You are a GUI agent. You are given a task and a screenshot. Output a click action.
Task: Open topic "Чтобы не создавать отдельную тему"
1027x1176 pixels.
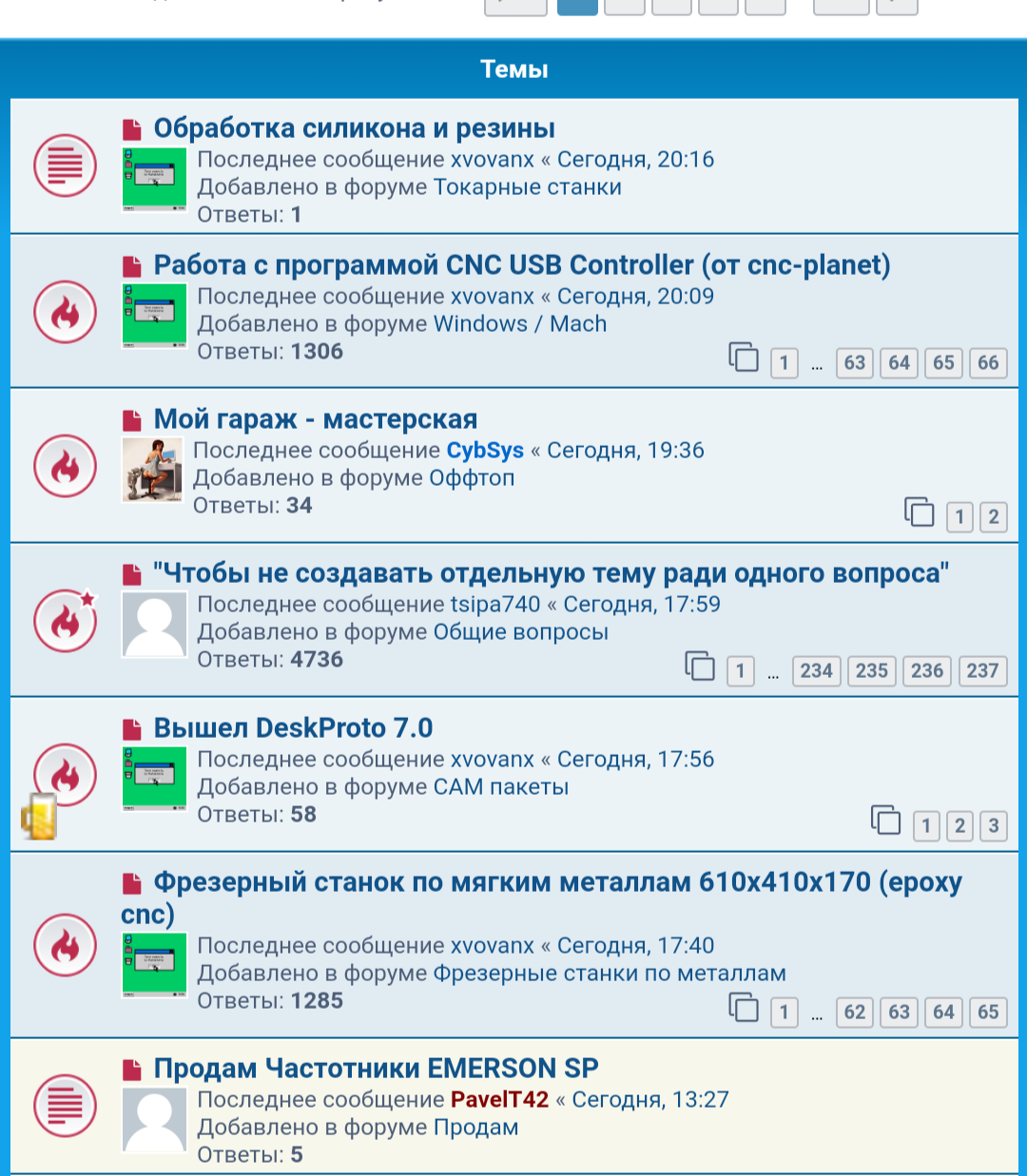point(552,573)
